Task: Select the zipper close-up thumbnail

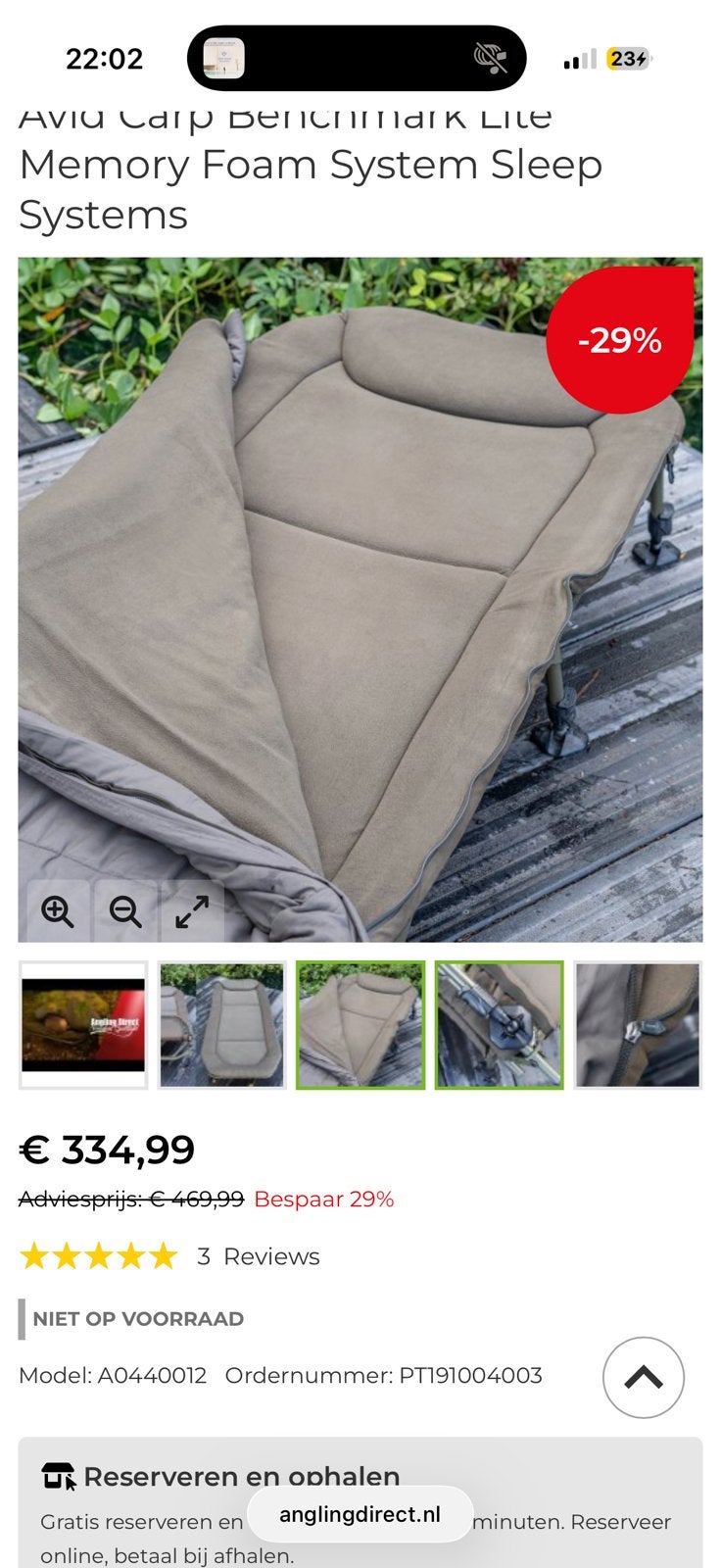Action: coord(638,1025)
